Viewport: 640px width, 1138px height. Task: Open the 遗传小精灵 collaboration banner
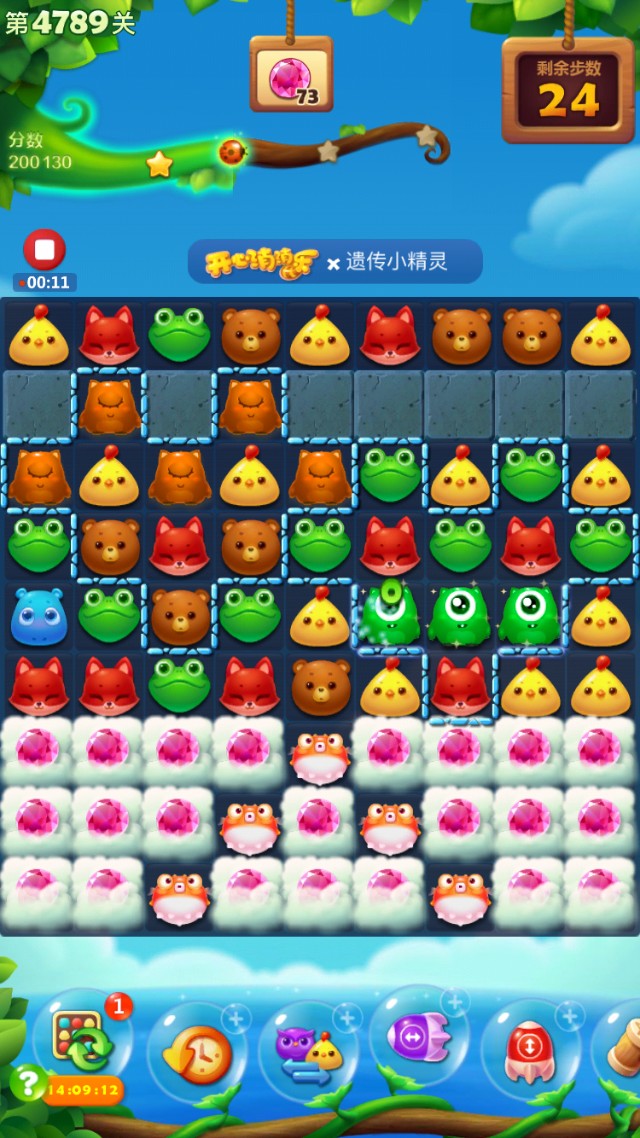tap(335, 262)
